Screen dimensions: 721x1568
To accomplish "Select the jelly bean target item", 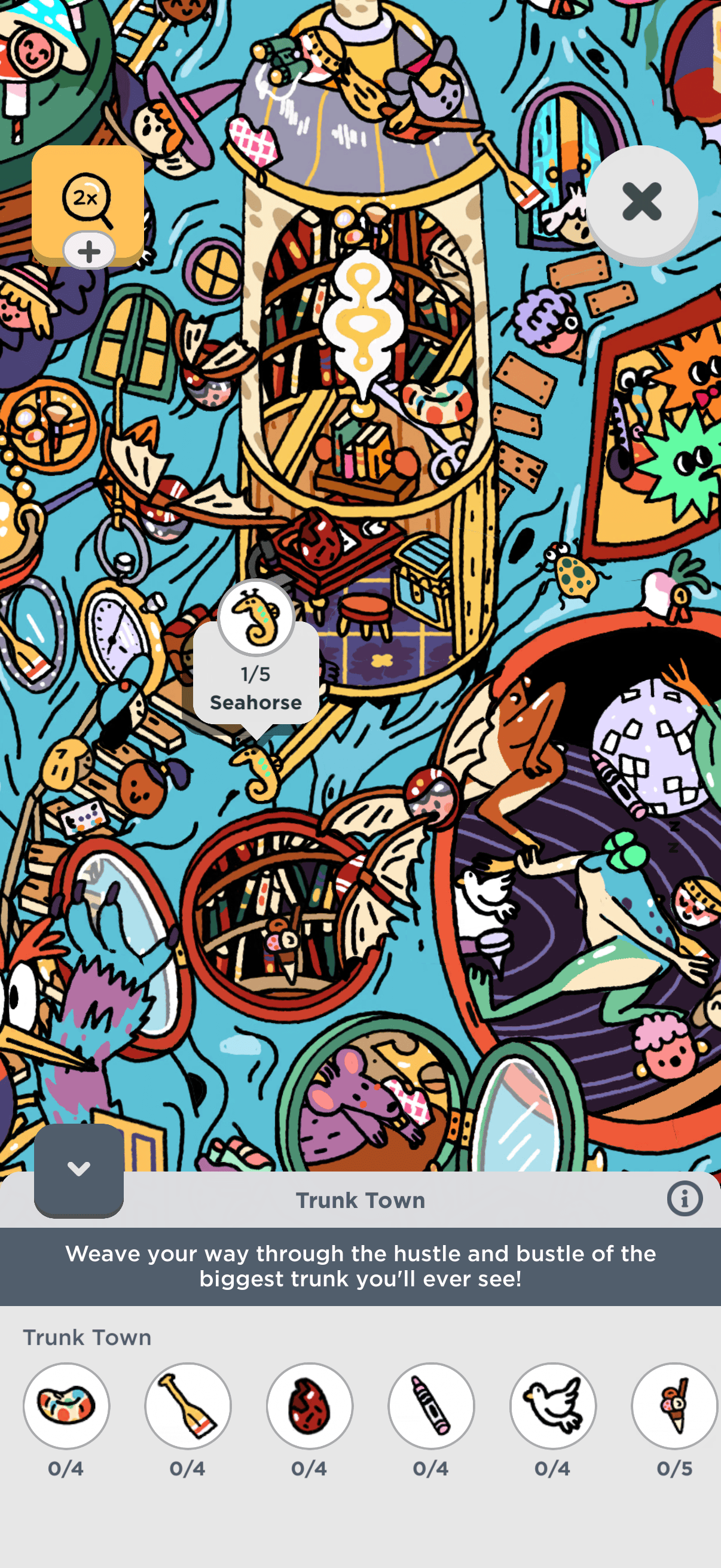I will [66, 1405].
